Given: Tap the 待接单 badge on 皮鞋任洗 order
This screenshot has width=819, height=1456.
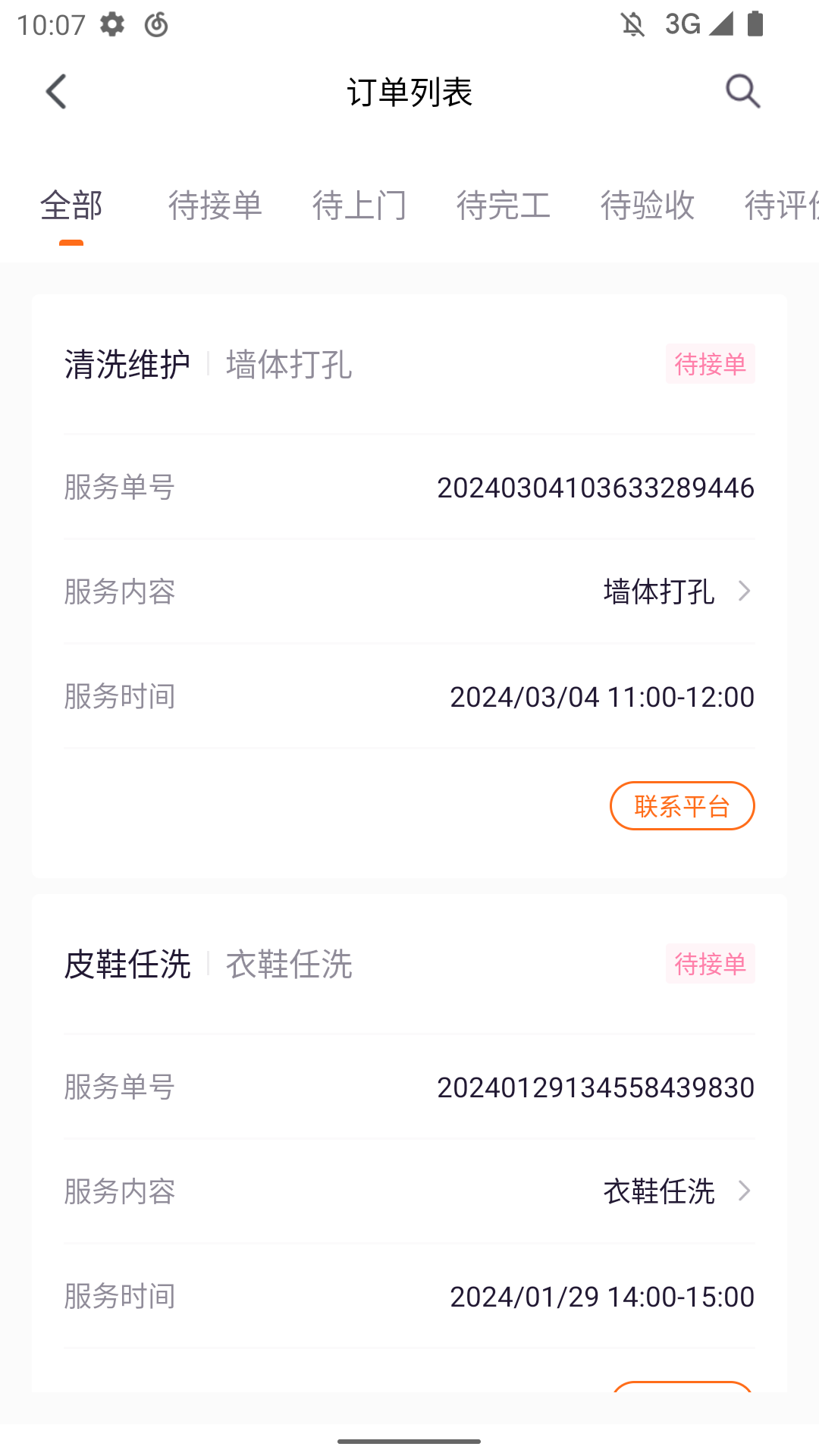Looking at the screenshot, I should (710, 965).
